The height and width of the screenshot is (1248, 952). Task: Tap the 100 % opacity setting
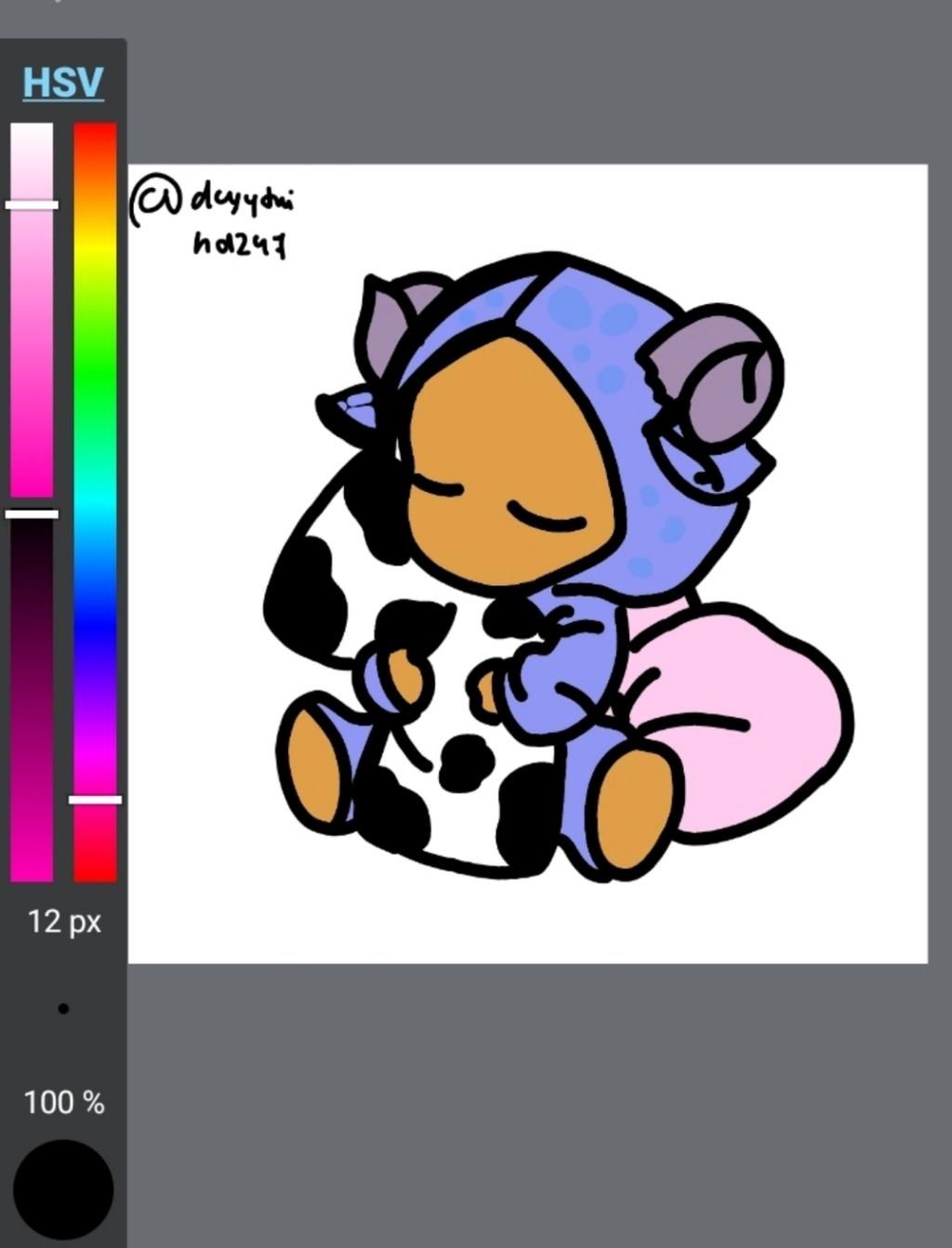pyautogui.click(x=63, y=1103)
